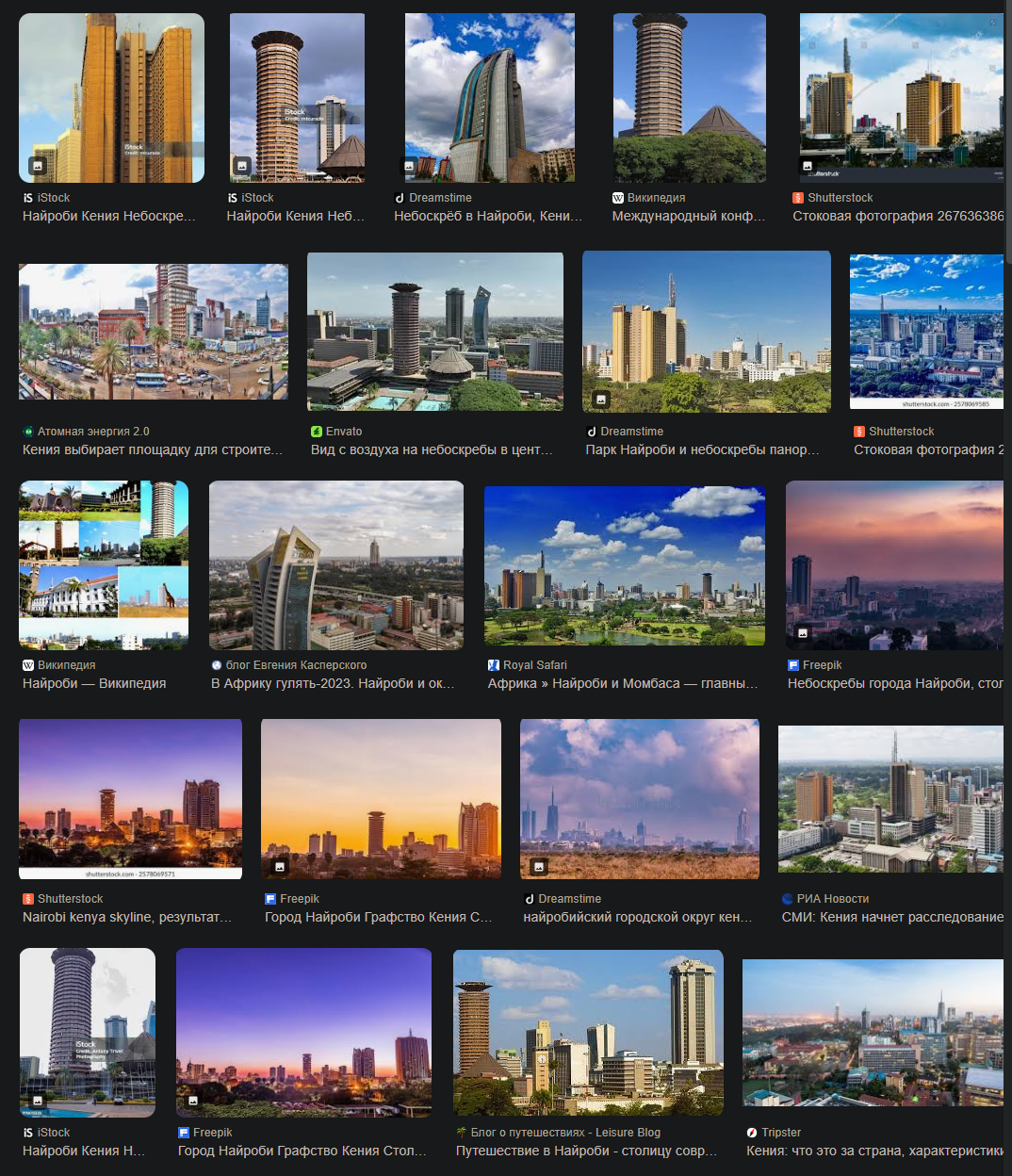Open the Dreamstime Nairobi city county image
The height and width of the screenshot is (1176, 1012).
point(640,799)
